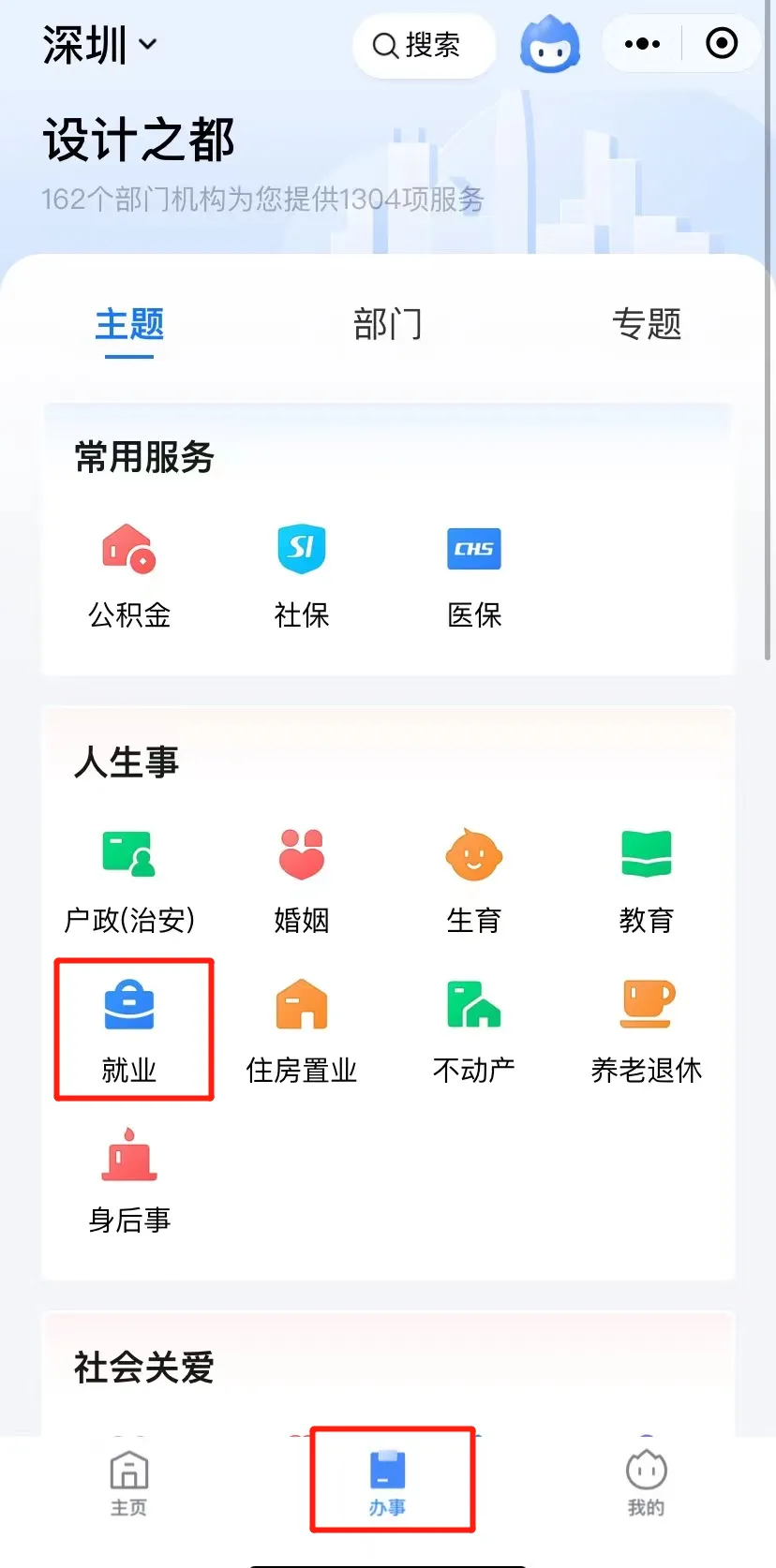Open 住房置业 category
The width and height of the screenshot is (776, 1568).
[x=301, y=1030]
